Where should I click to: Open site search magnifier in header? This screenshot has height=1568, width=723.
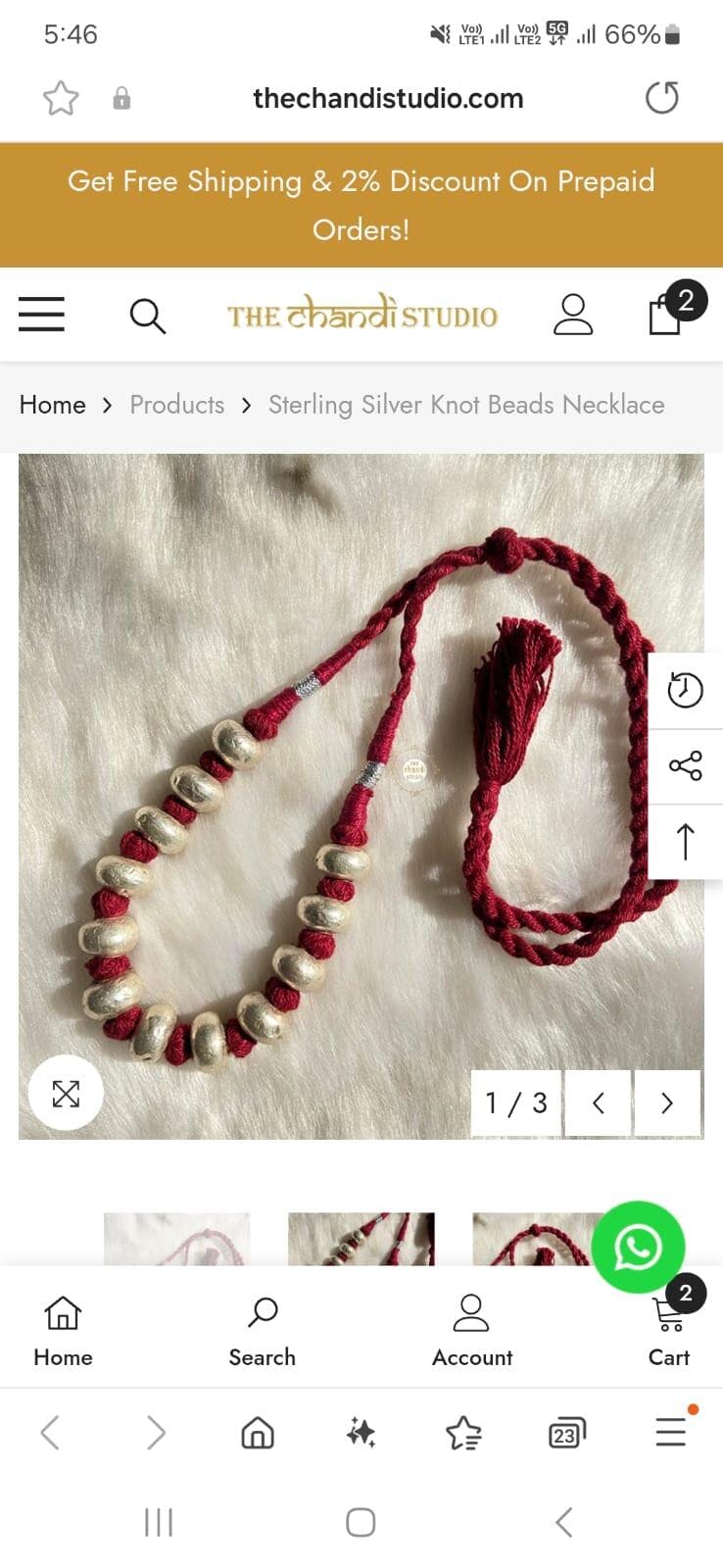click(147, 316)
